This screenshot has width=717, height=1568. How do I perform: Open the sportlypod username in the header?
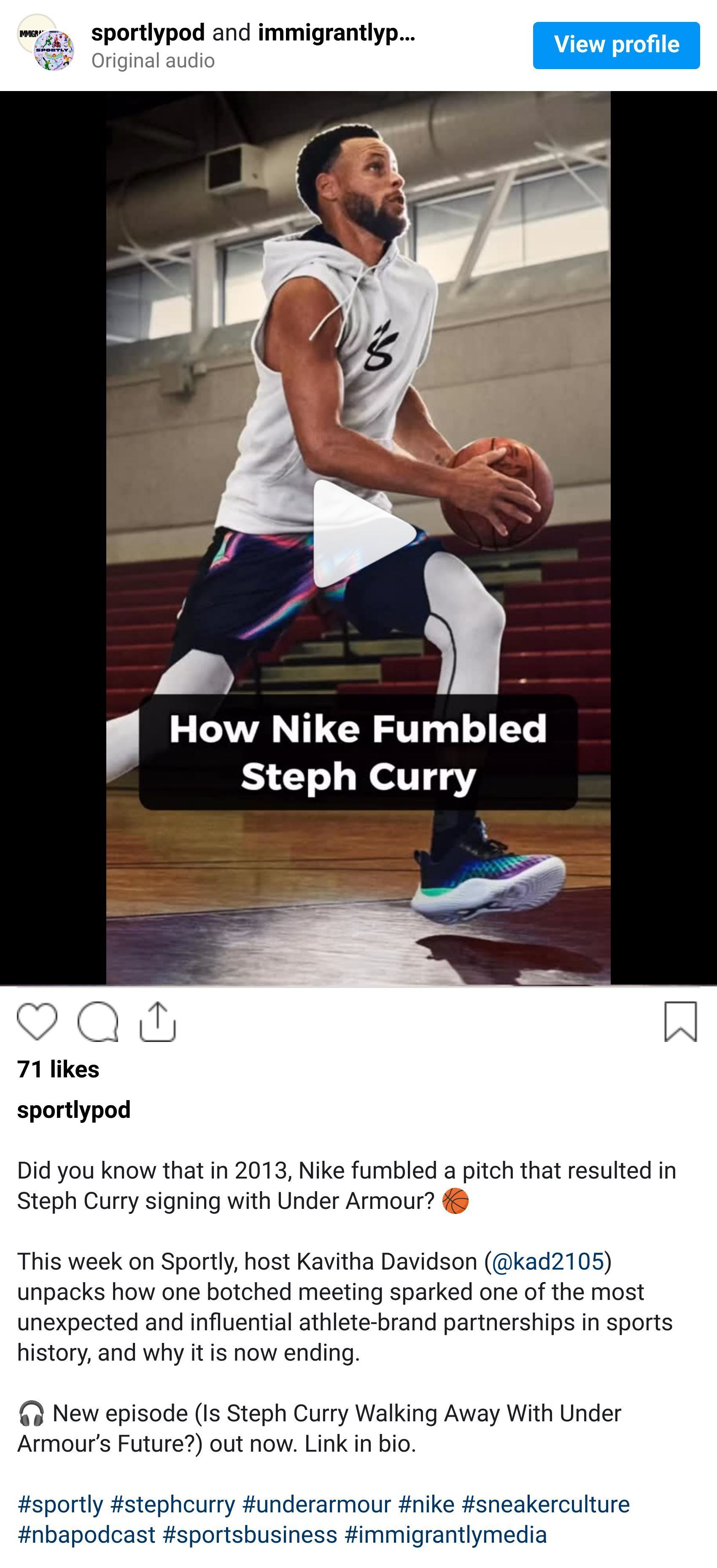point(148,33)
